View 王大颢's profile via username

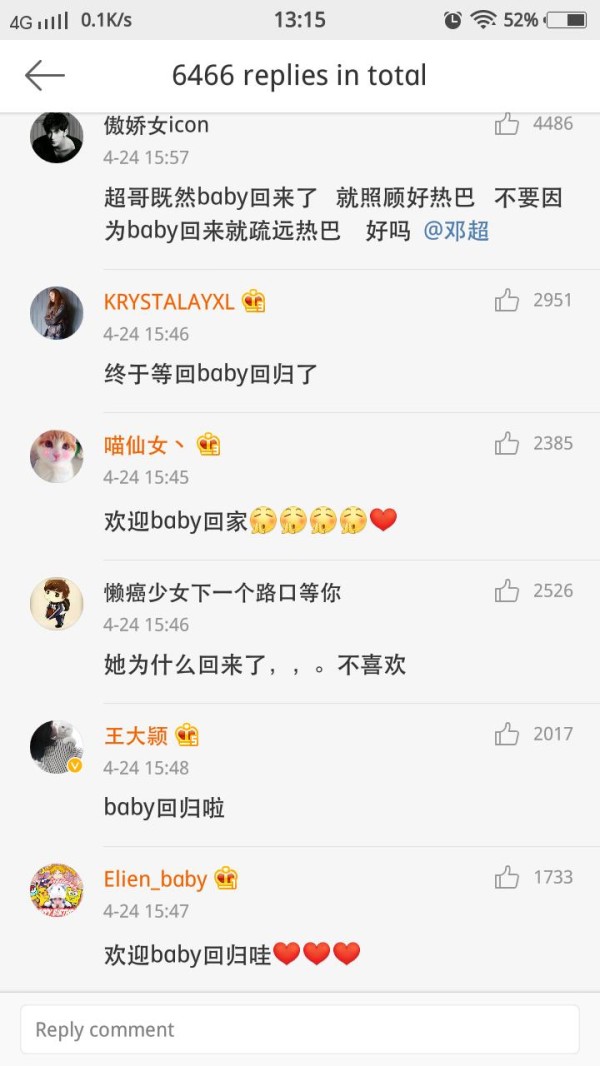coord(135,736)
